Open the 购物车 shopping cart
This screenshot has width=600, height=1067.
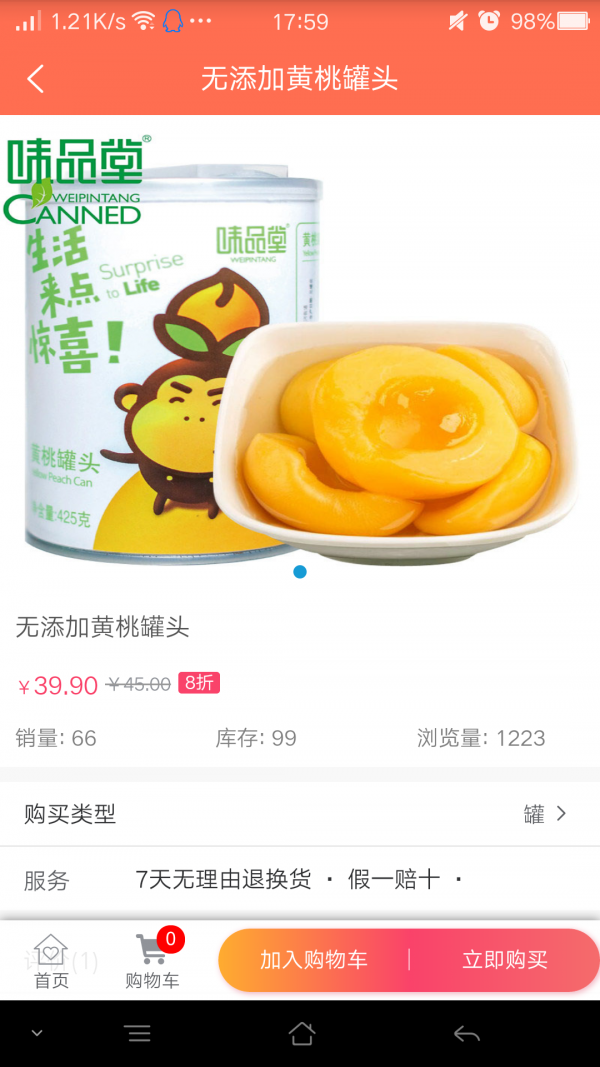[153, 962]
